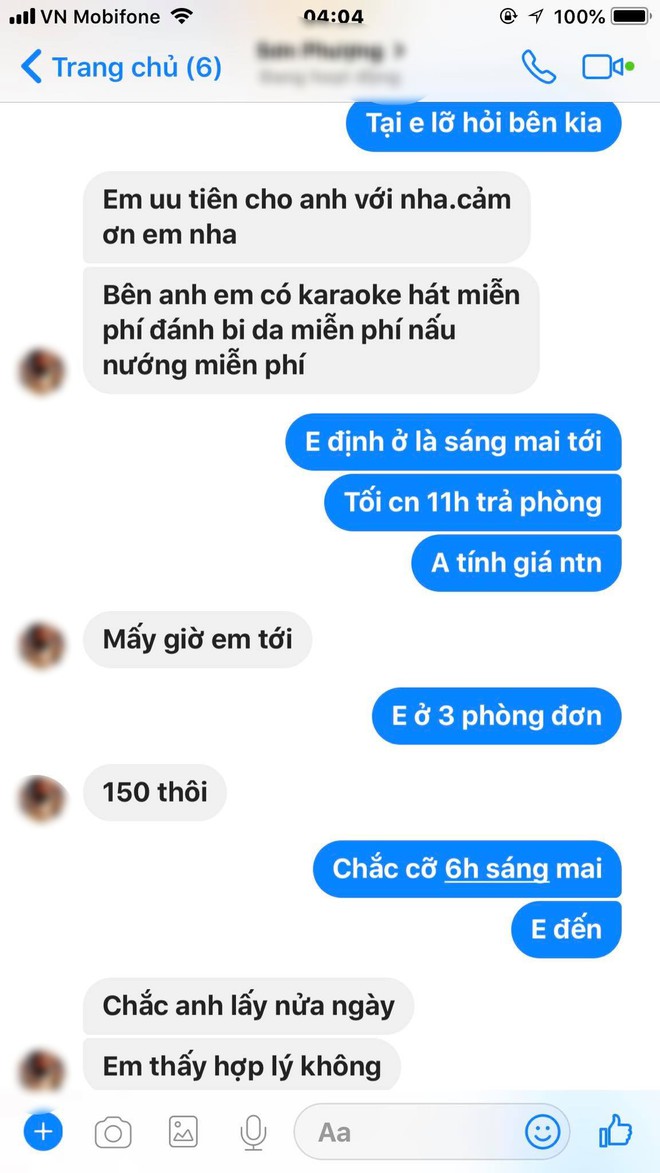The image size is (660, 1173).
Task: Tap the underlined 6h sáng link
Action: (x=497, y=868)
